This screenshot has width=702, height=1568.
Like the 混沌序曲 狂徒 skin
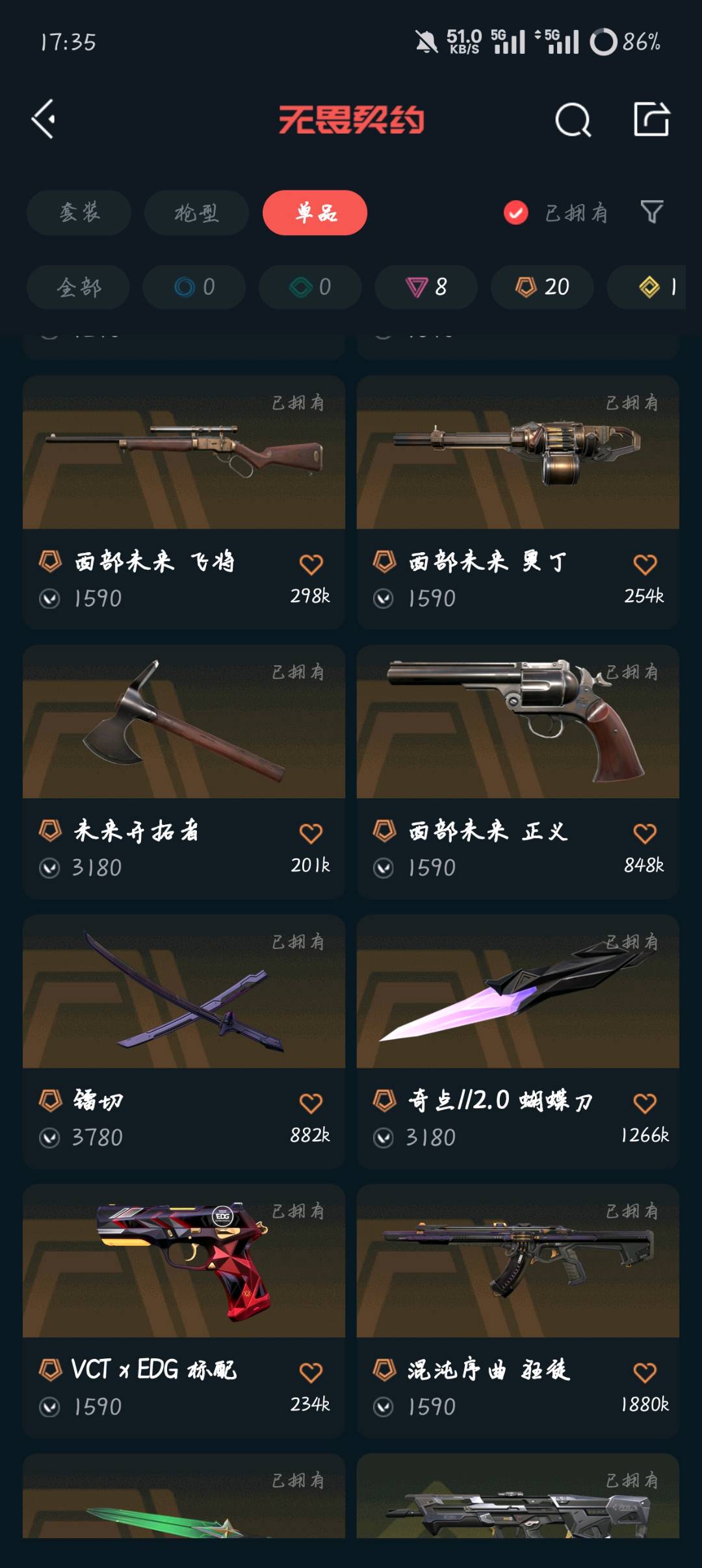[645, 1372]
